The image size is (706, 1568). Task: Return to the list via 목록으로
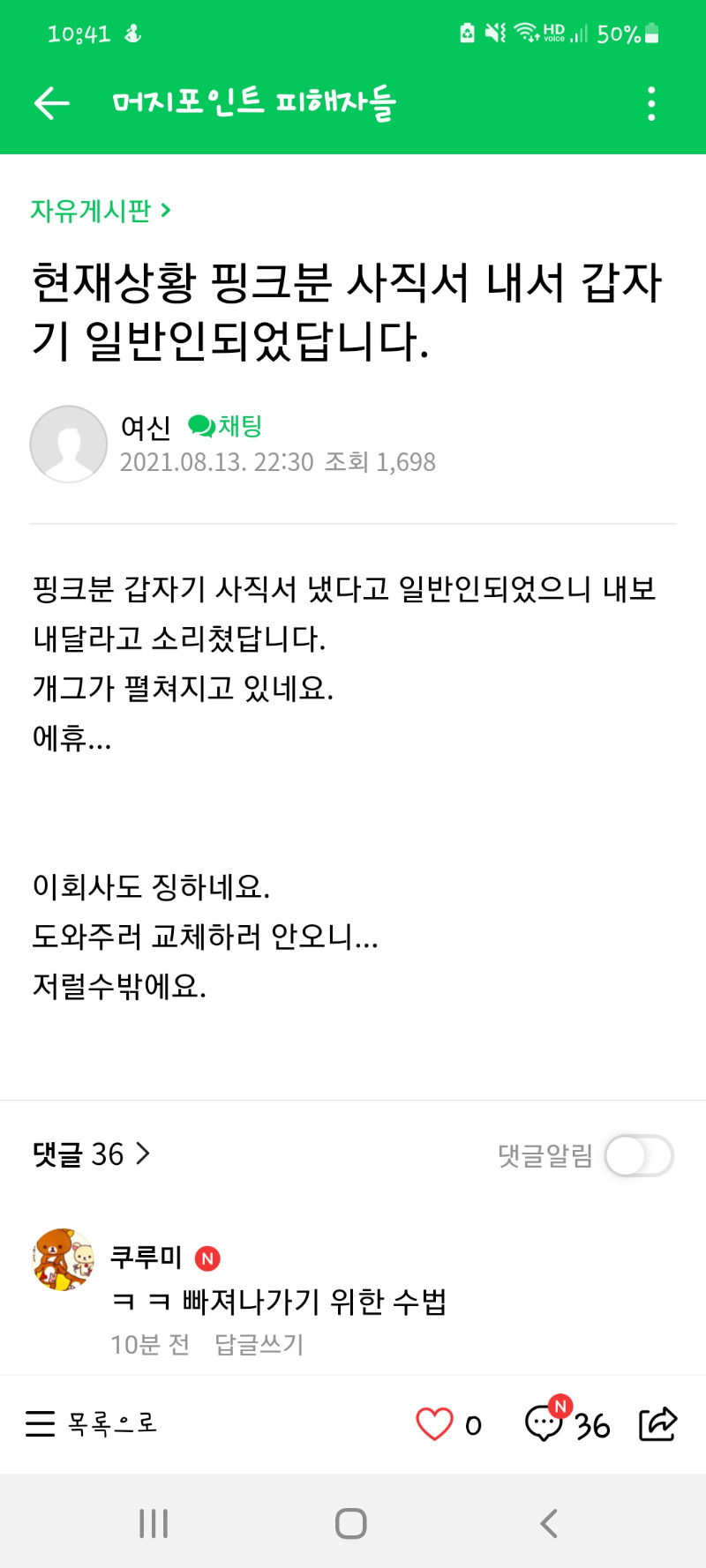click(91, 1423)
